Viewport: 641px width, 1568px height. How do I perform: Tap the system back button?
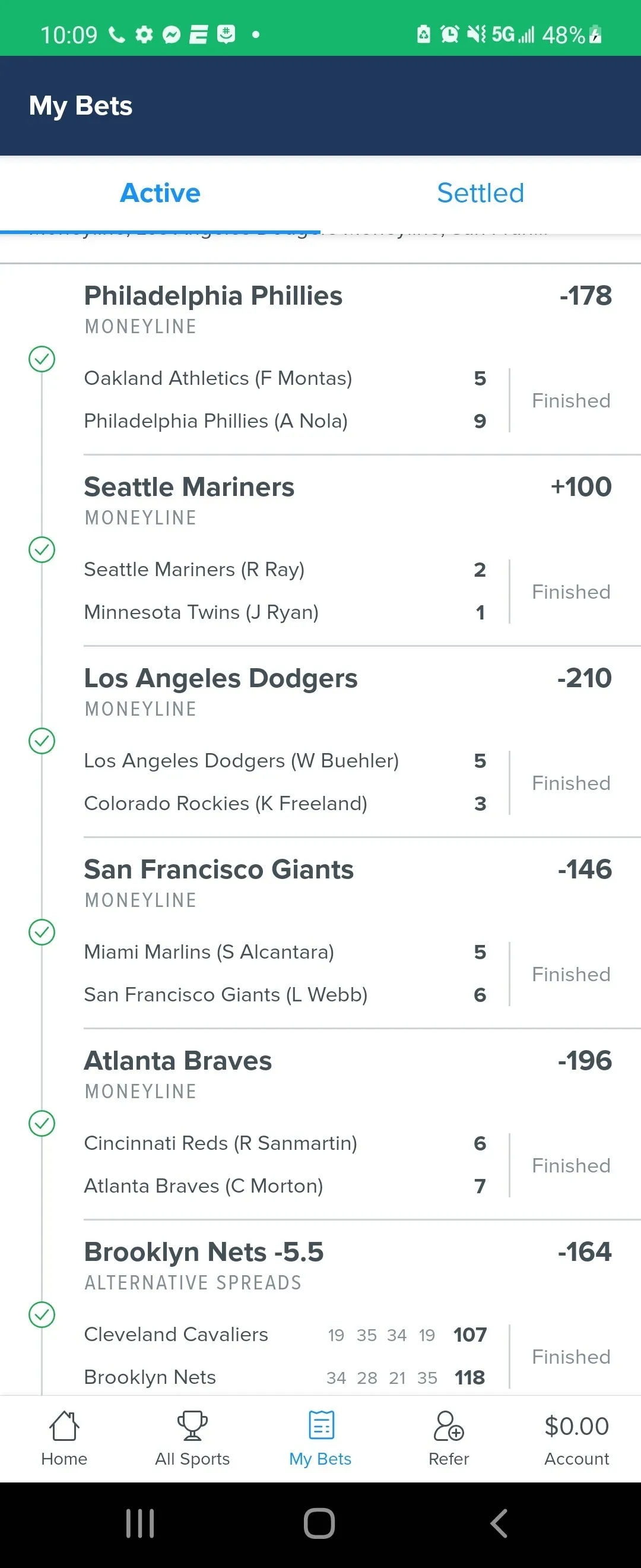(499, 1524)
